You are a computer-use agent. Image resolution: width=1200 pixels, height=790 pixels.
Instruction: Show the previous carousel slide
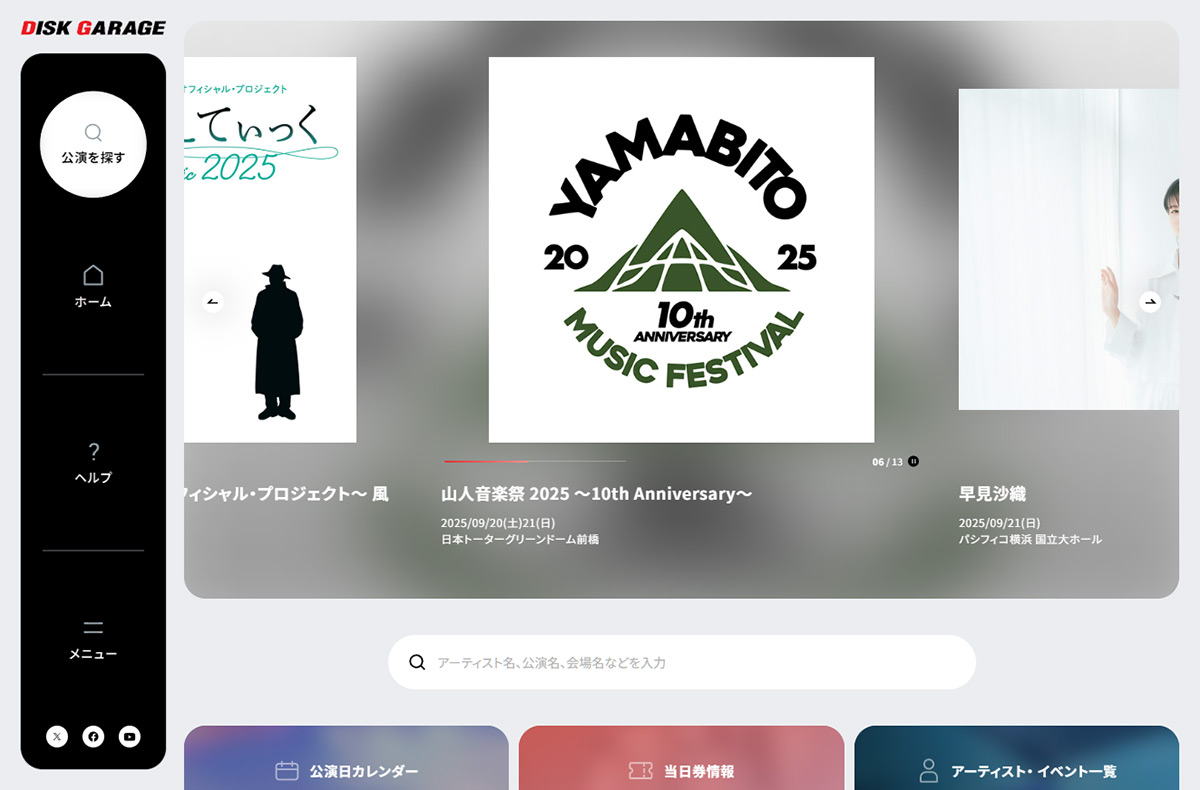coord(212,301)
